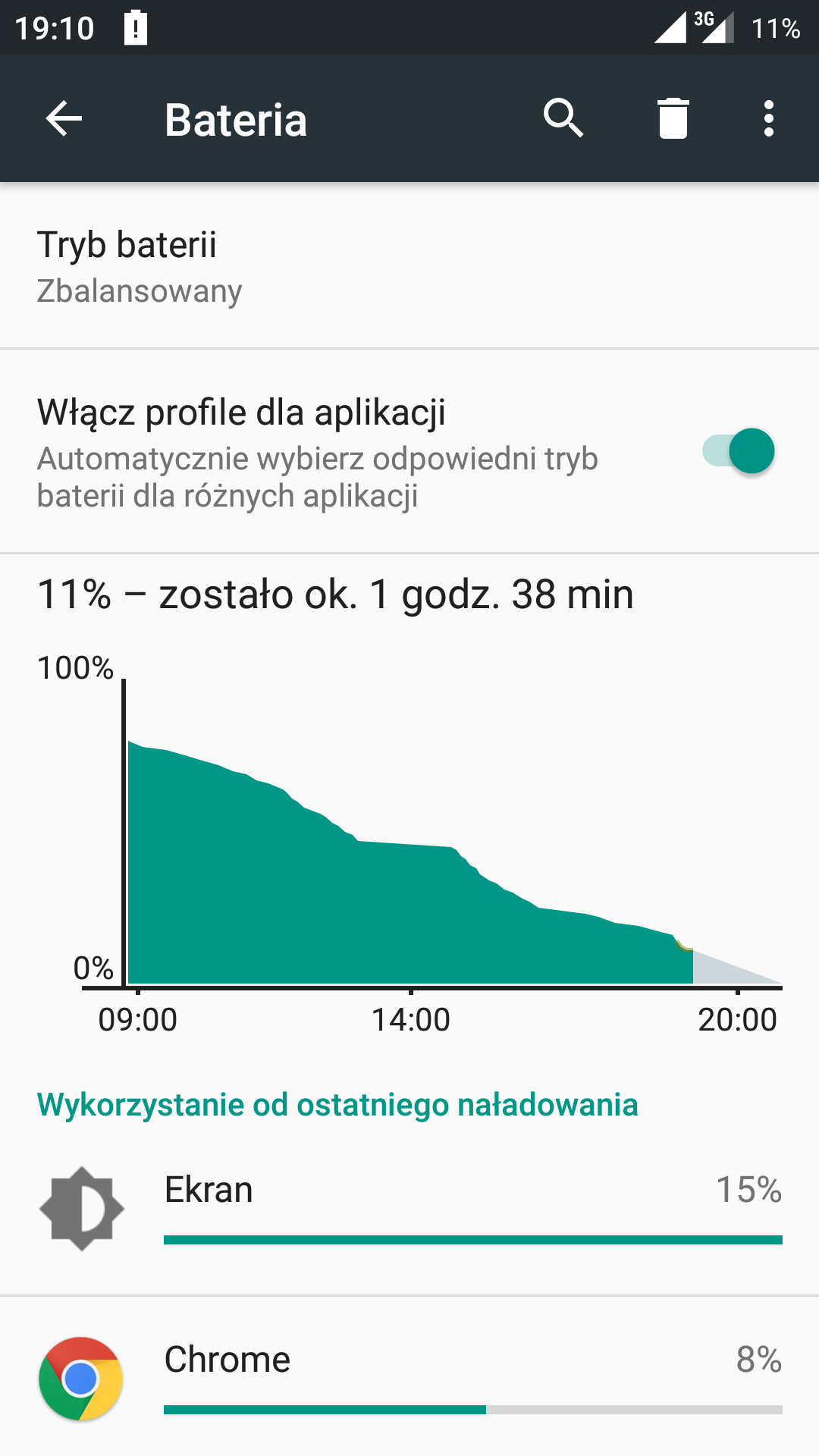This screenshot has height=1456, width=819.
Task: Open the overflow menu
Action: [x=769, y=119]
